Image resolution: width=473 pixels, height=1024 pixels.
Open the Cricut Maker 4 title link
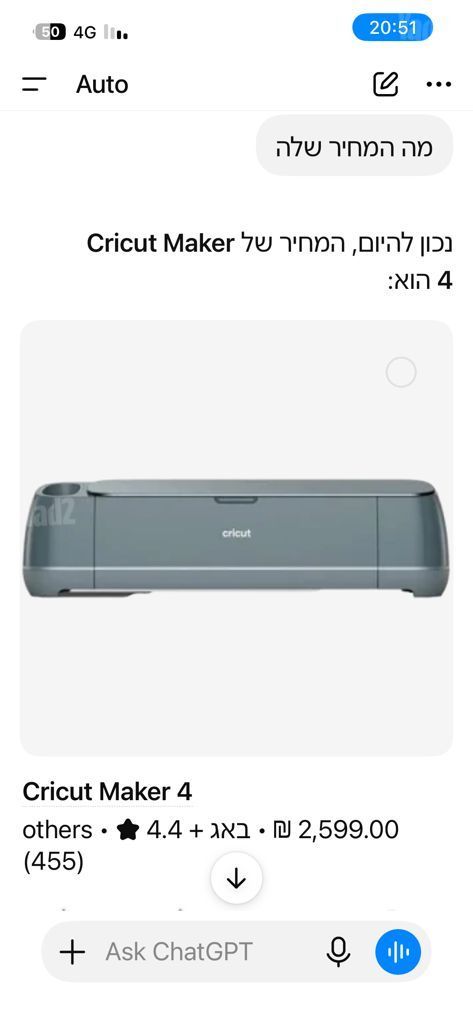click(x=107, y=792)
